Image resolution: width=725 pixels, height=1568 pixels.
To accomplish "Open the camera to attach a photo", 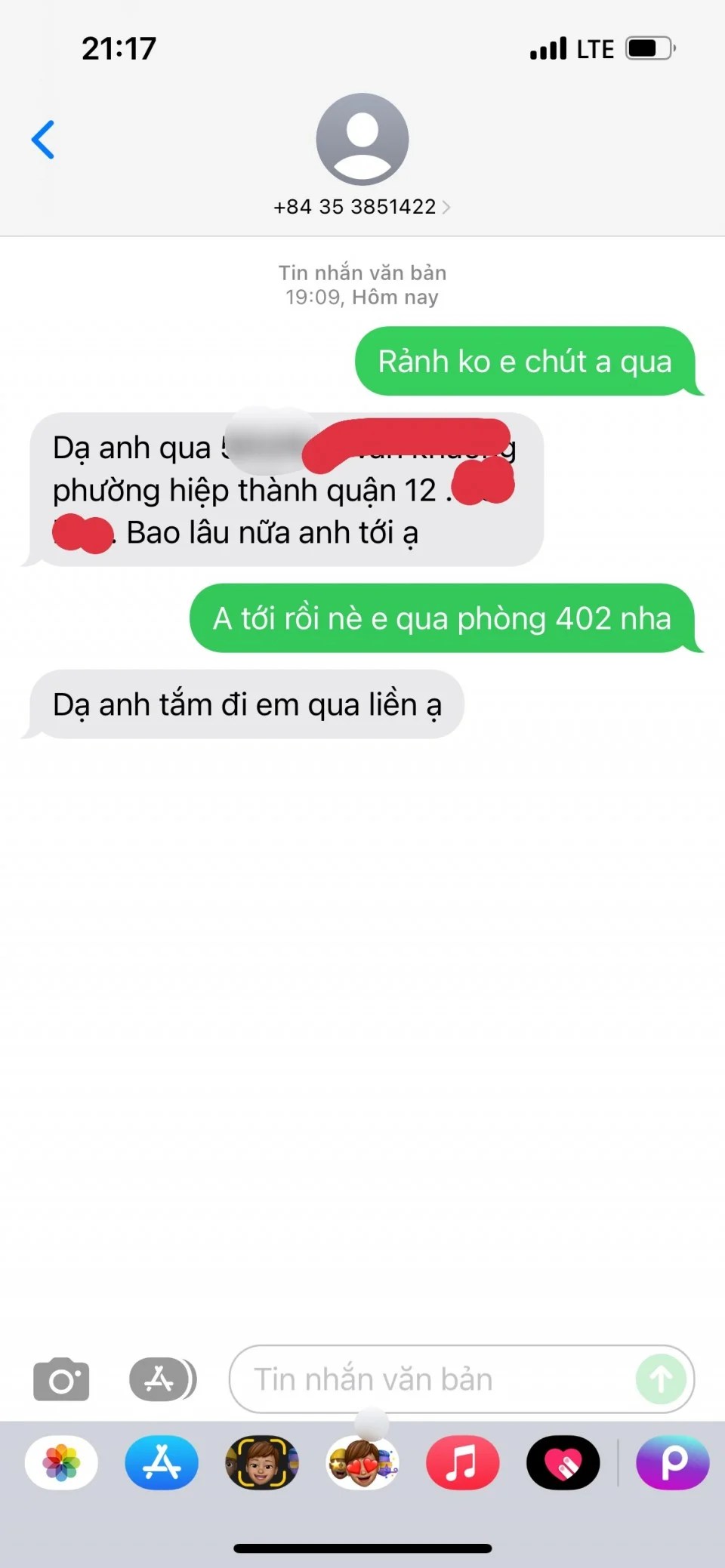I will click(61, 1379).
